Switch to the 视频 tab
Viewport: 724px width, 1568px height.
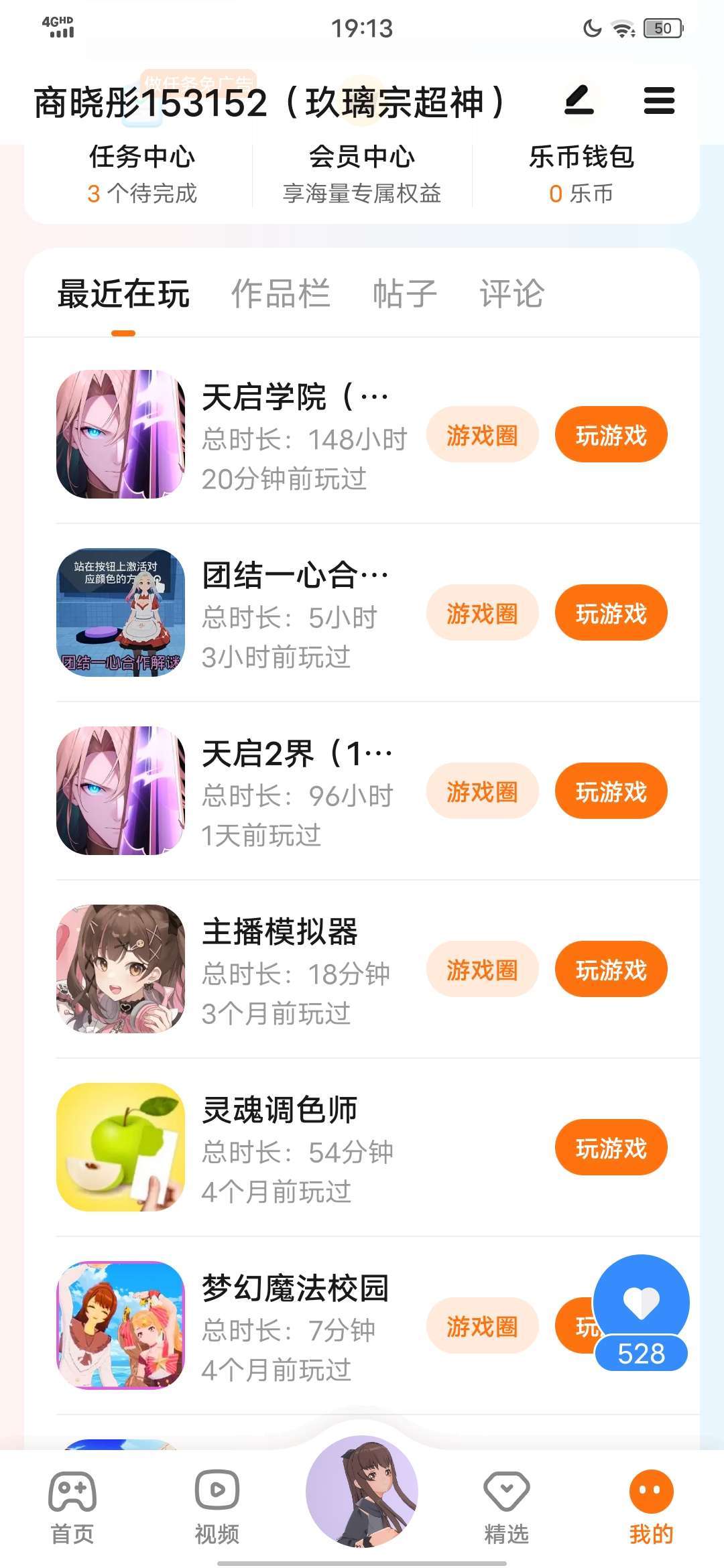tap(217, 1506)
